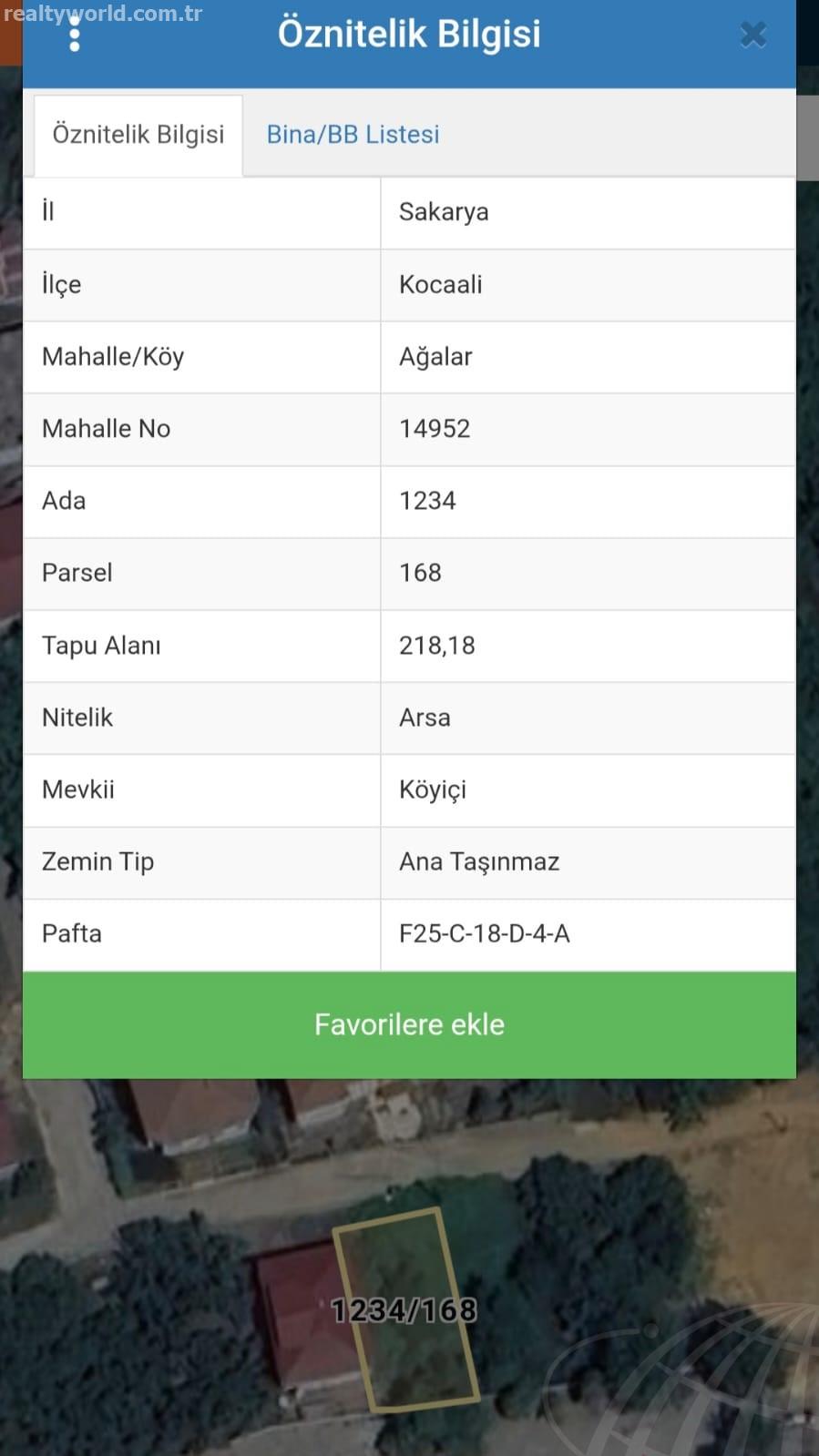Select the Öznitelik Bilgisi tab
The width and height of the screenshot is (819, 1456).
[138, 135]
